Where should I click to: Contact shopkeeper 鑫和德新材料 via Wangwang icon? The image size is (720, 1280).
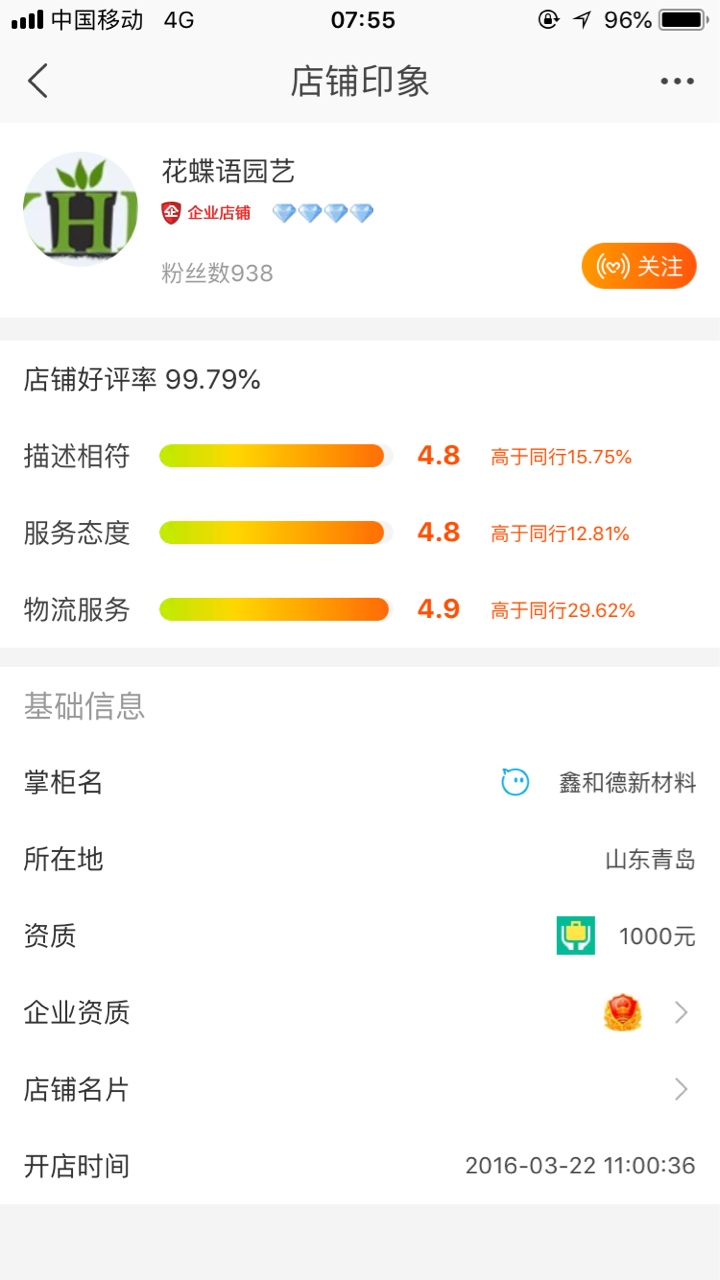[515, 782]
